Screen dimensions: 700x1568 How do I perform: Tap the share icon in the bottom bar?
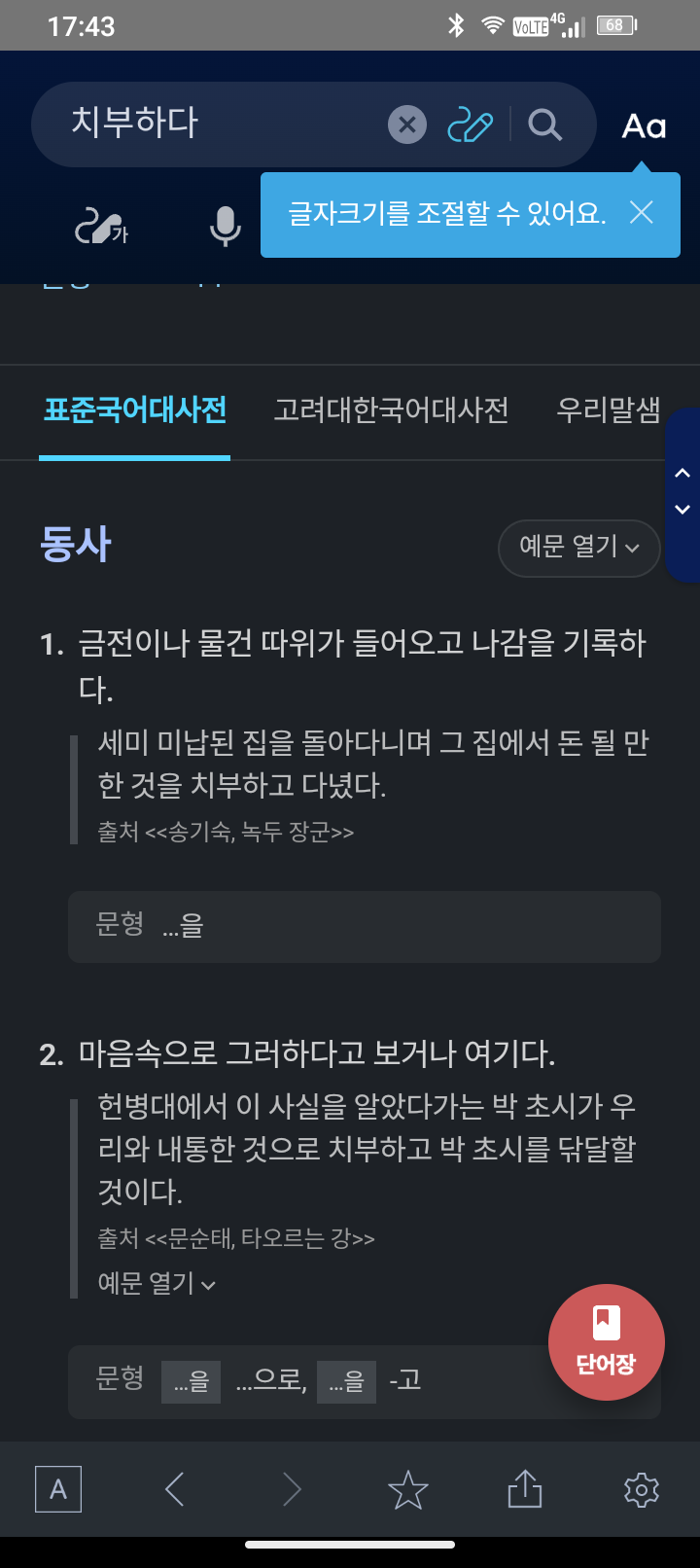pos(525,1488)
